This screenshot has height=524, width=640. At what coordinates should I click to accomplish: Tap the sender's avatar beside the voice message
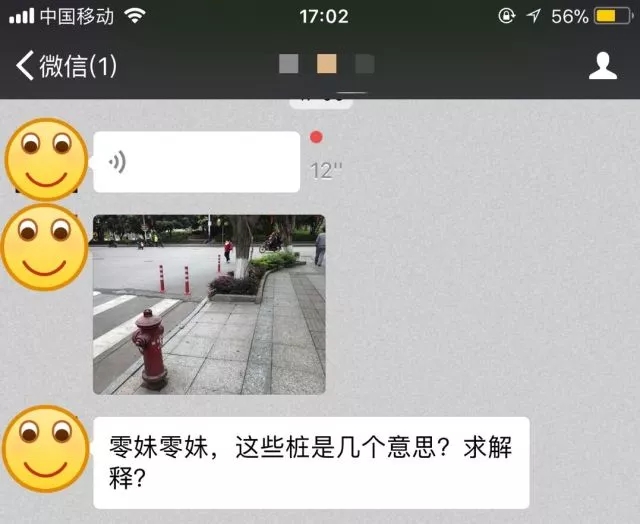pyautogui.click(x=45, y=160)
